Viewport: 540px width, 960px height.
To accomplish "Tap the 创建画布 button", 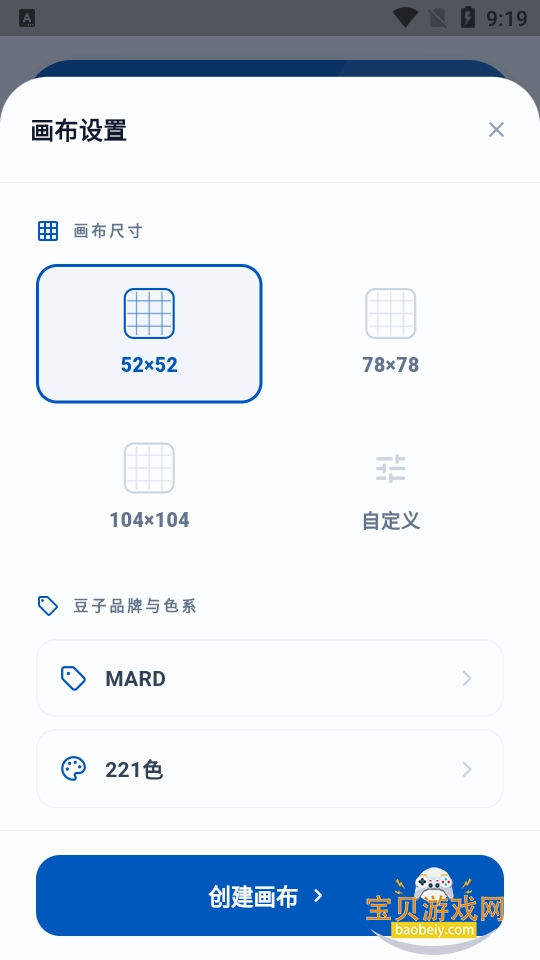I will pos(270,895).
